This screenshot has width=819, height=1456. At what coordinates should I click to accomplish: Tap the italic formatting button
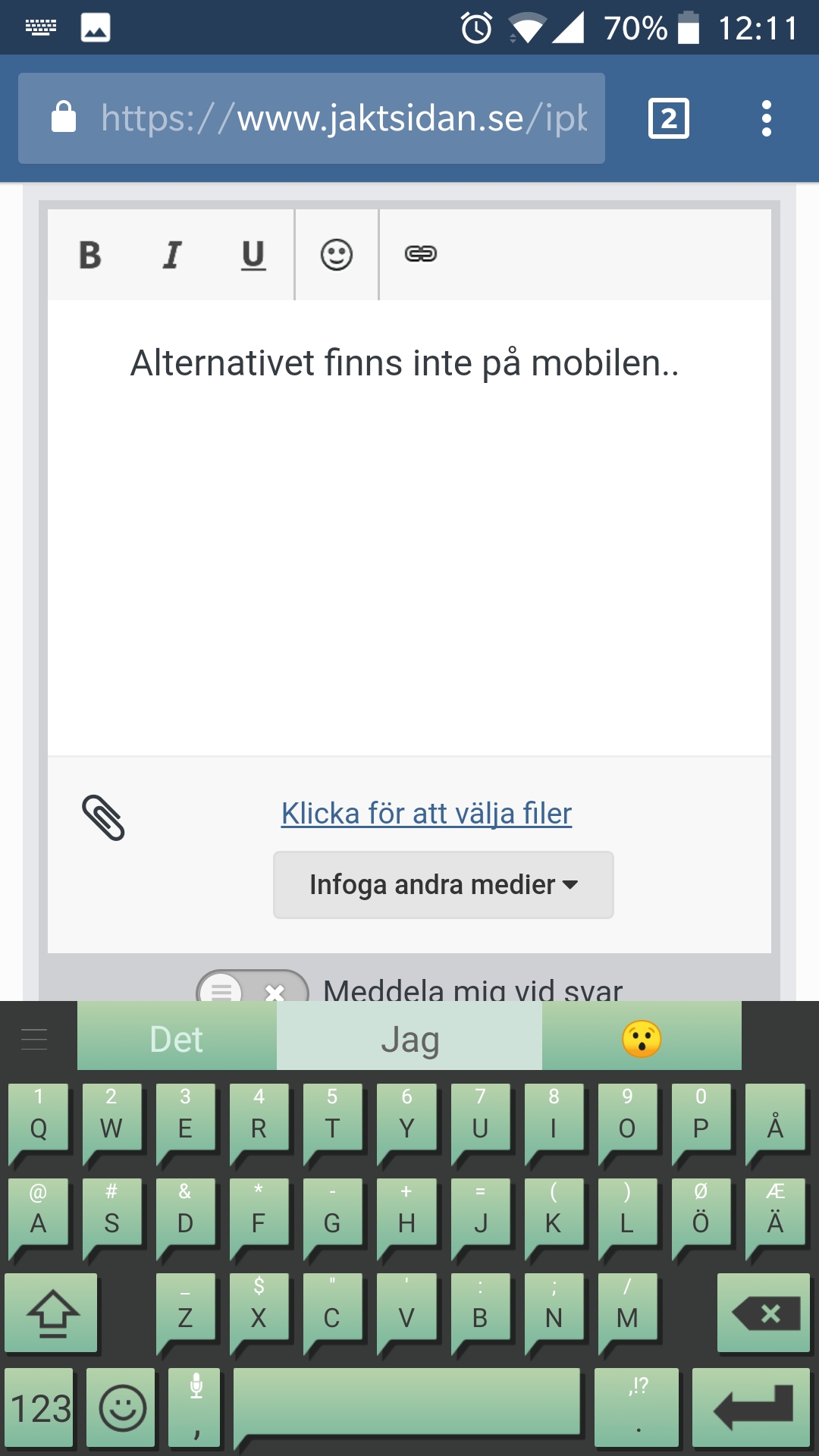click(172, 255)
